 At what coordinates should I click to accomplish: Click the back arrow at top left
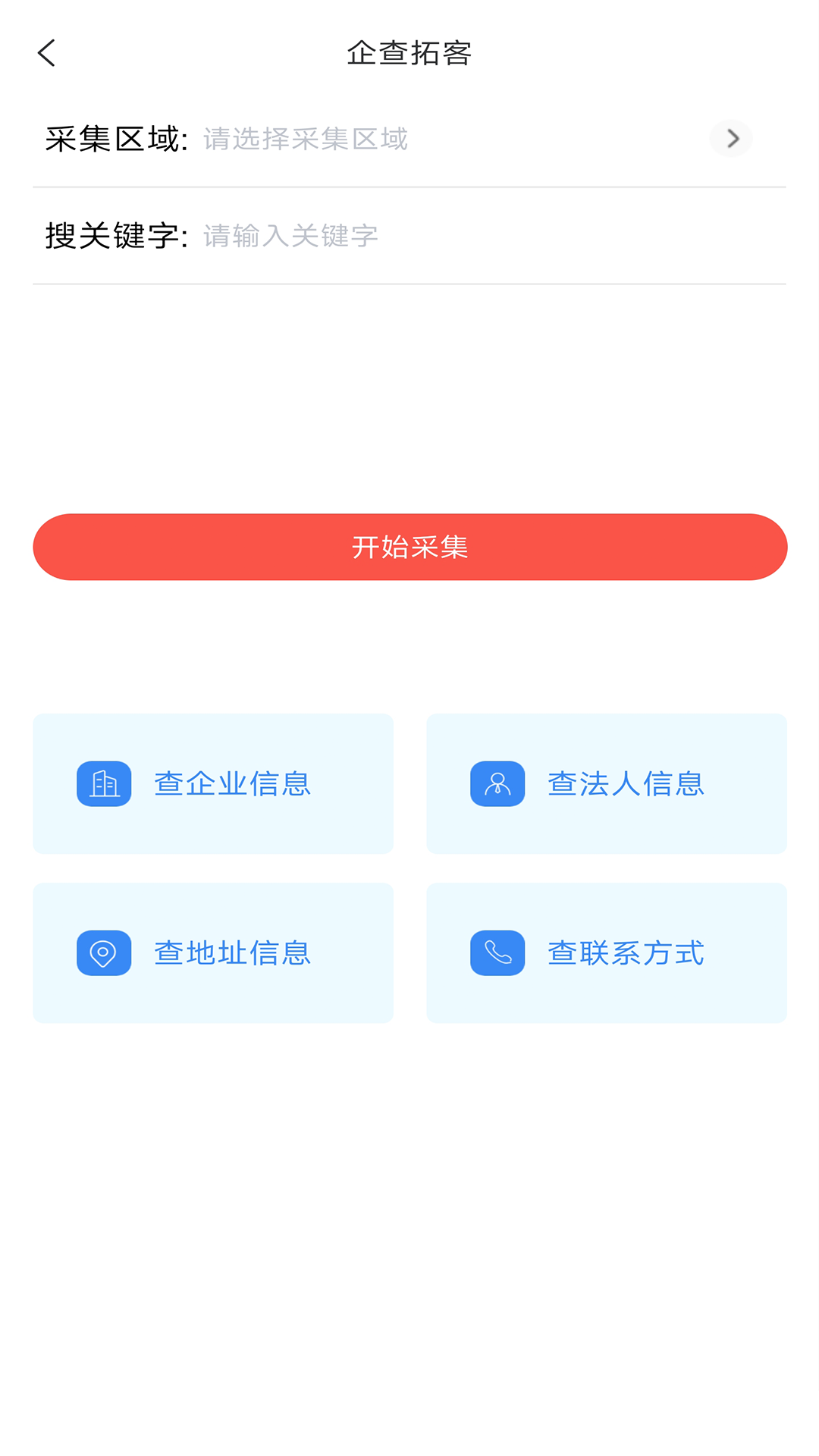pyautogui.click(x=47, y=53)
